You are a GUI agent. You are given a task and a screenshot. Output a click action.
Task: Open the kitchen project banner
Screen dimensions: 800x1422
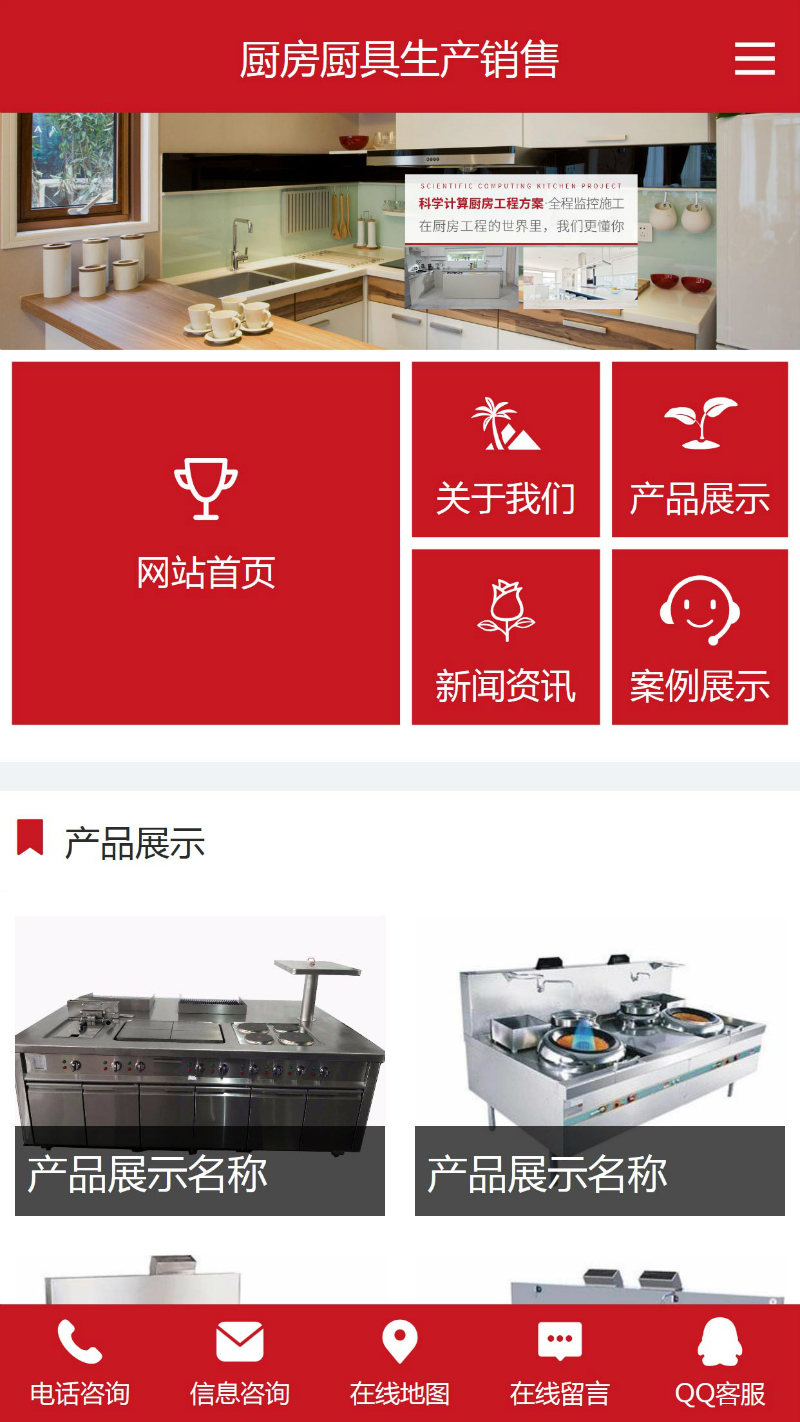(x=400, y=231)
